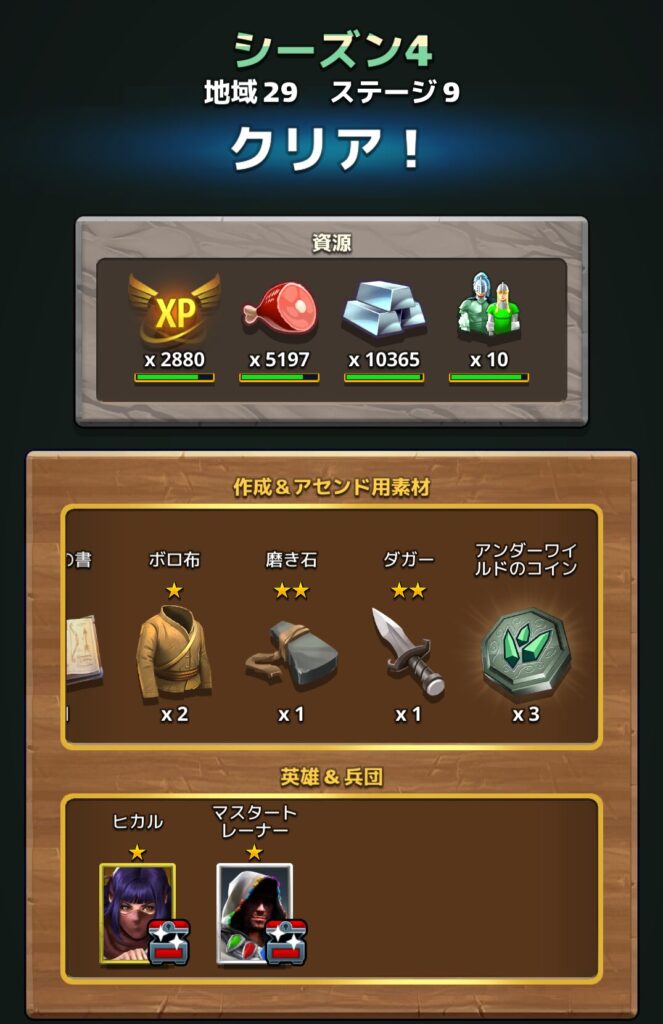Tap the ヒカル hero card
The width and height of the screenshot is (663, 1024).
coord(138,913)
